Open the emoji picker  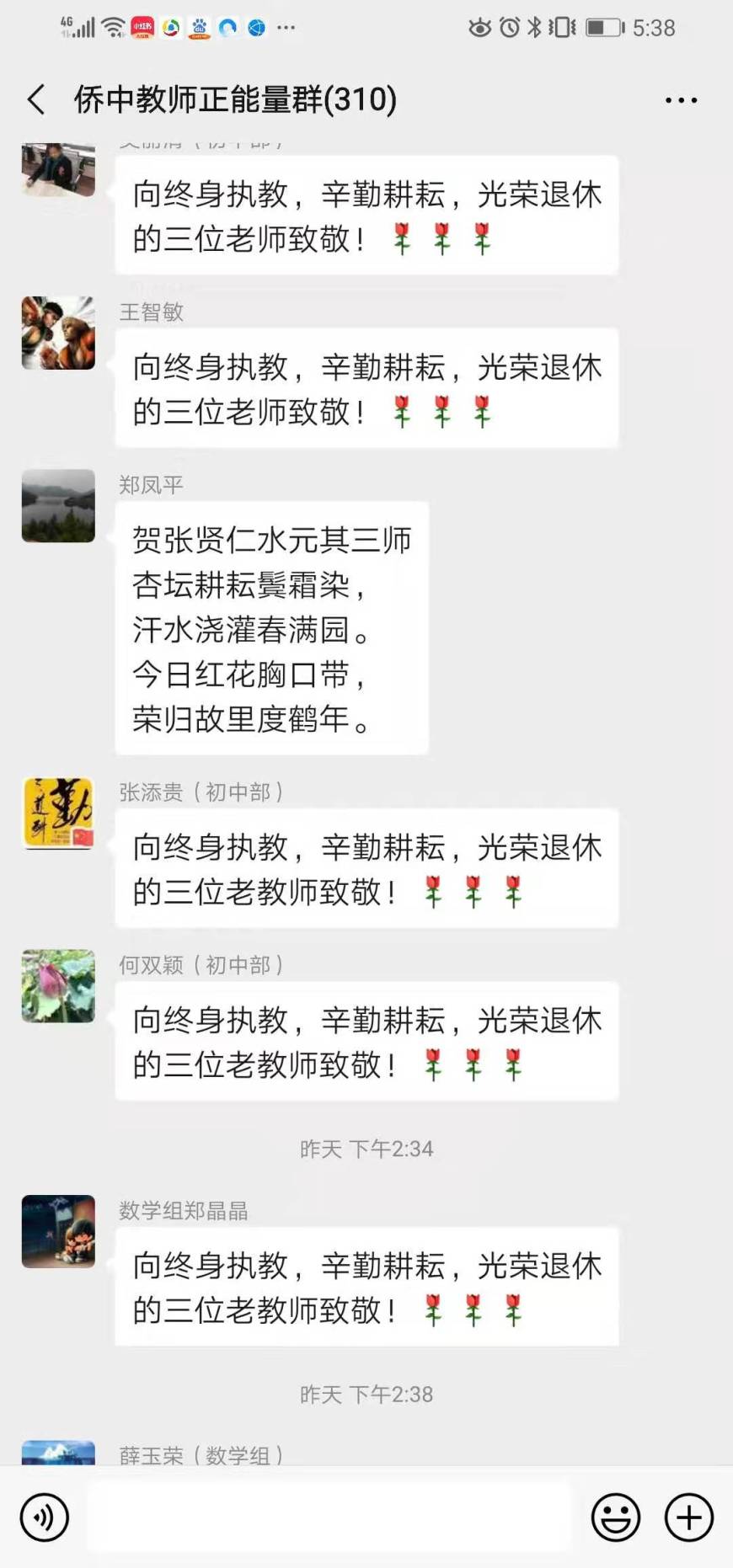[x=615, y=1517]
